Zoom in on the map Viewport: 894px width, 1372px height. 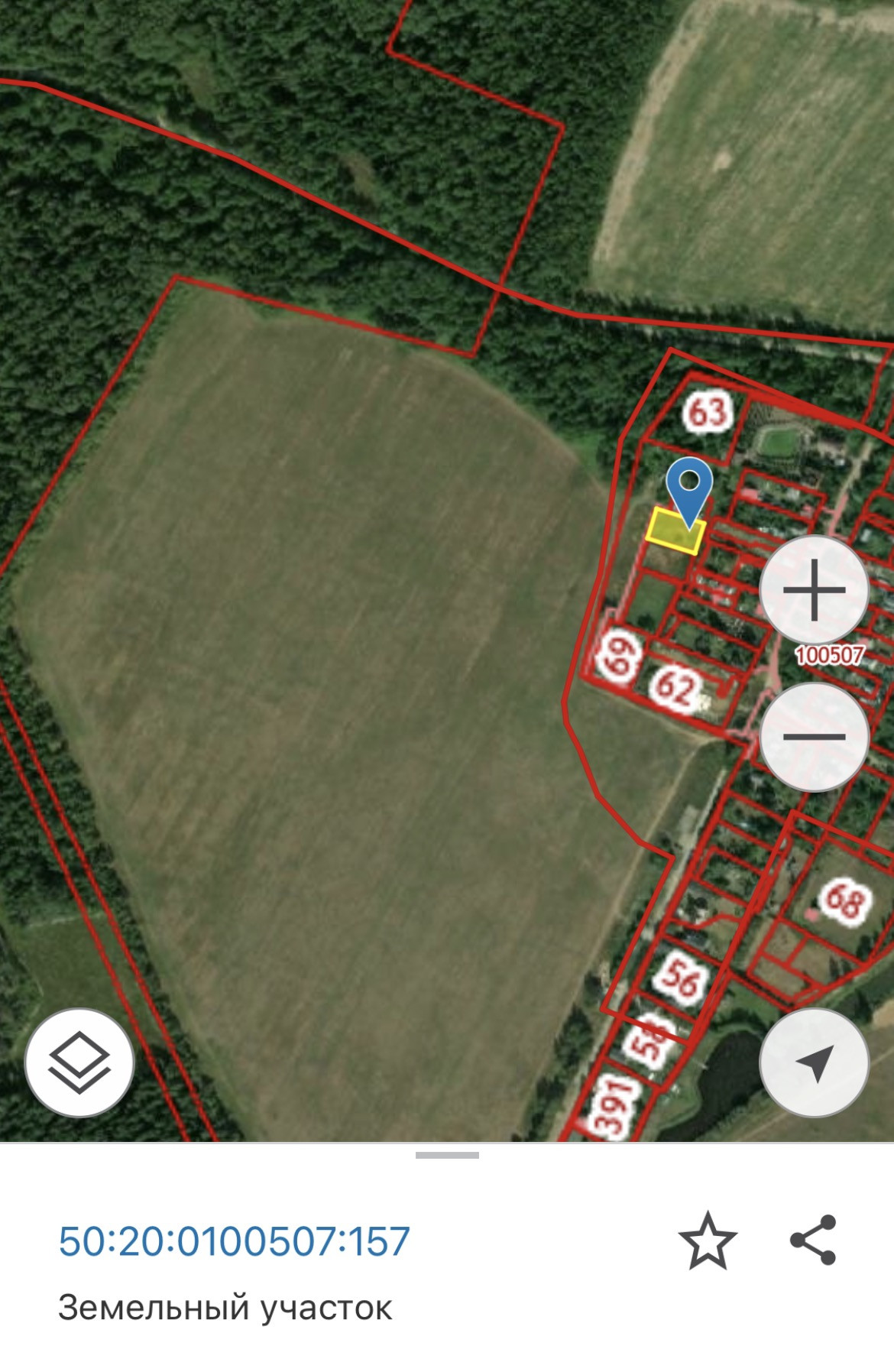pyautogui.click(x=814, y=590)
